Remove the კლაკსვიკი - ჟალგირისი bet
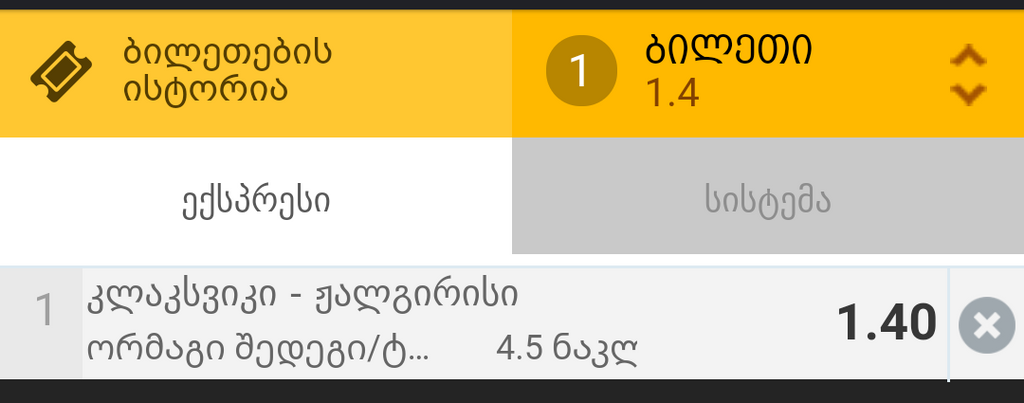 tap(986, 325)
